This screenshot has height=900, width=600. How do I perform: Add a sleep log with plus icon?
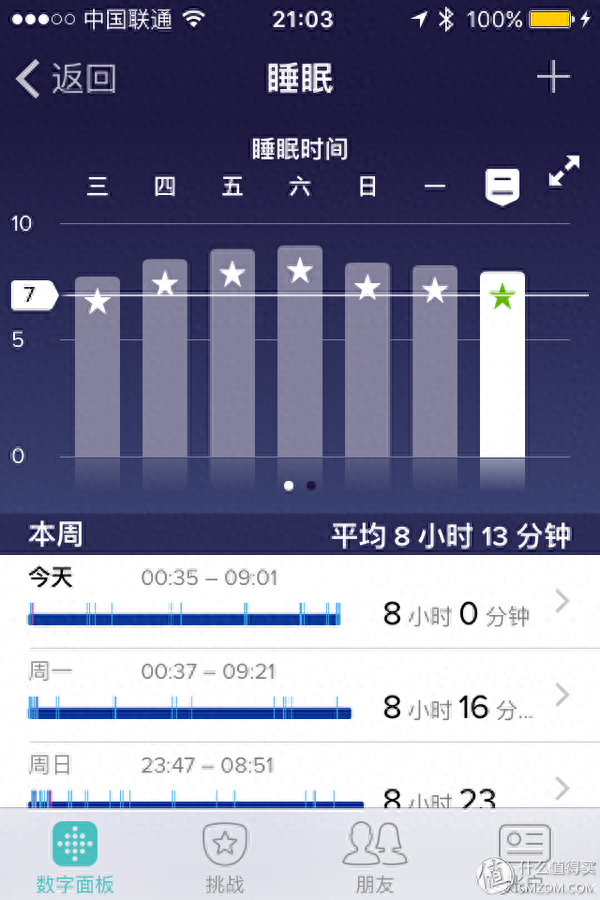pyautogui.click(x=553, y=78)
